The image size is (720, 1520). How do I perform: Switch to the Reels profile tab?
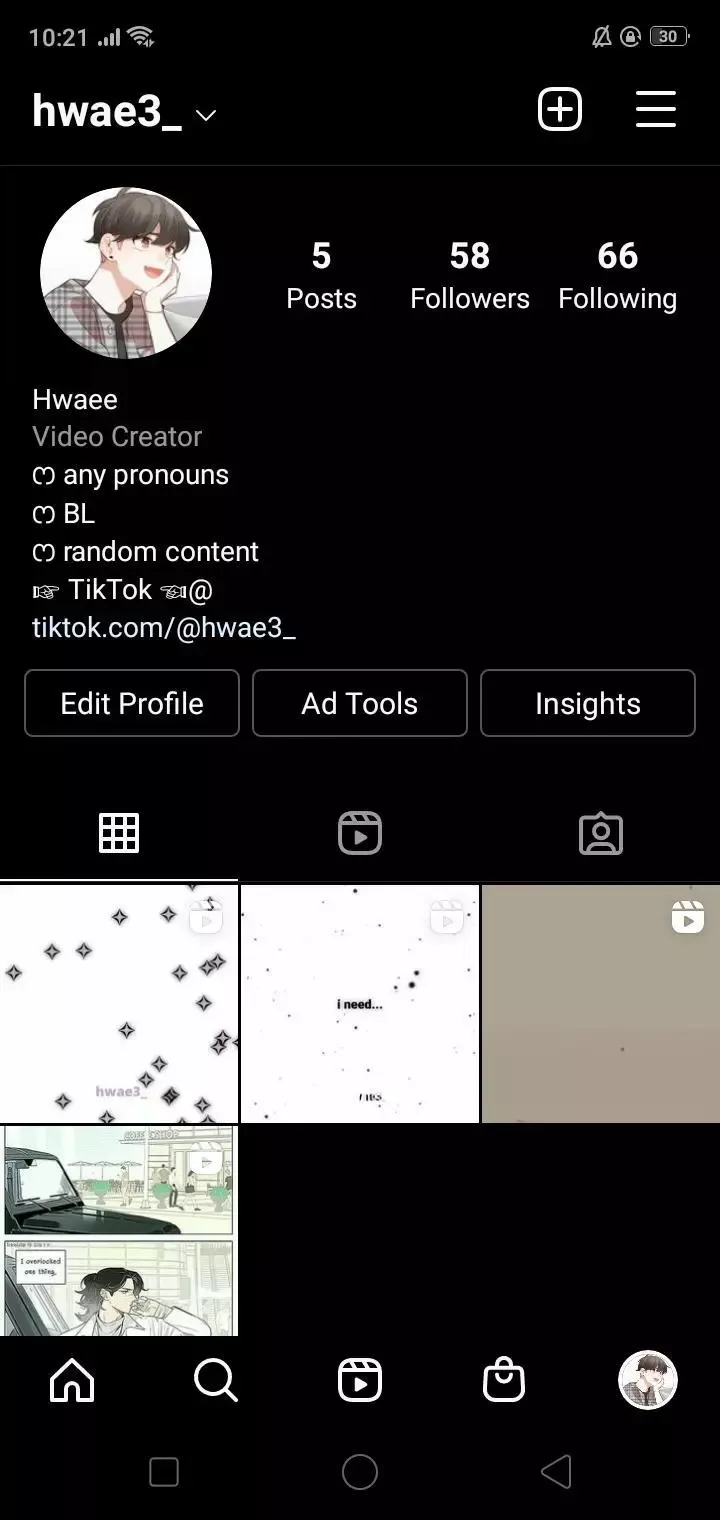pos(360,833)
